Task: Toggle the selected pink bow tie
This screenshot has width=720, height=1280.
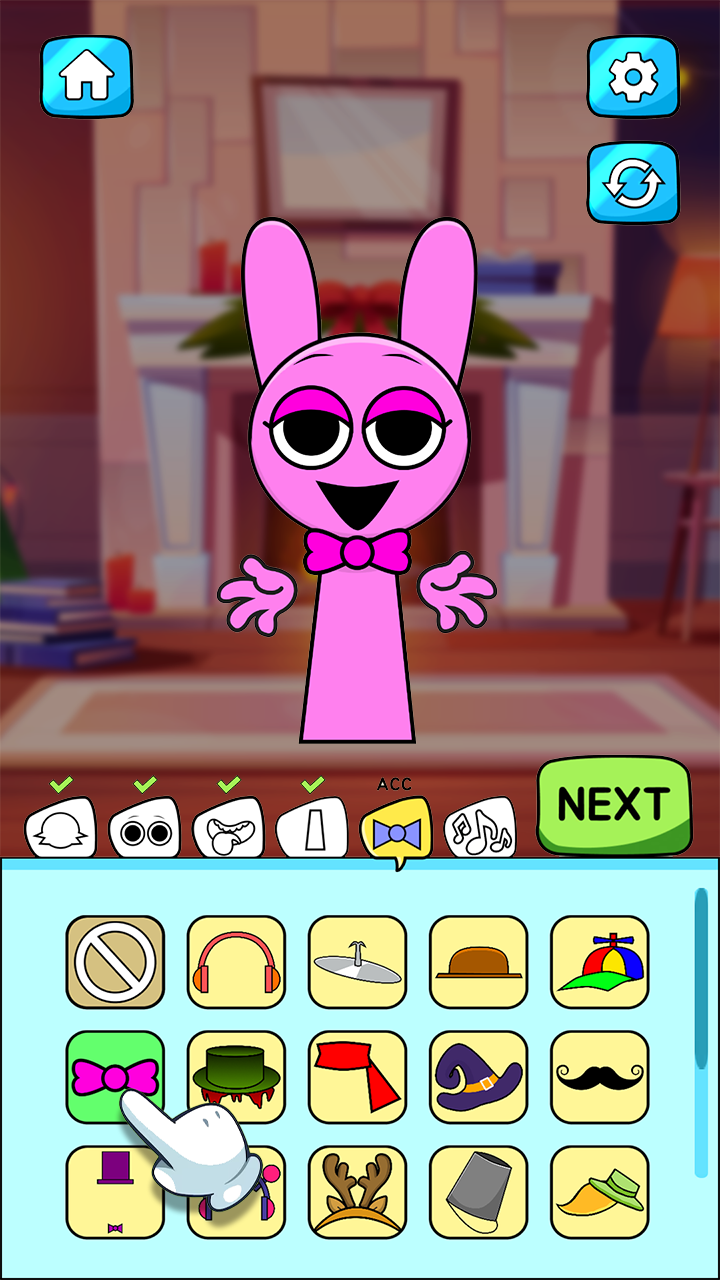Action: [x=114, y=1078]
